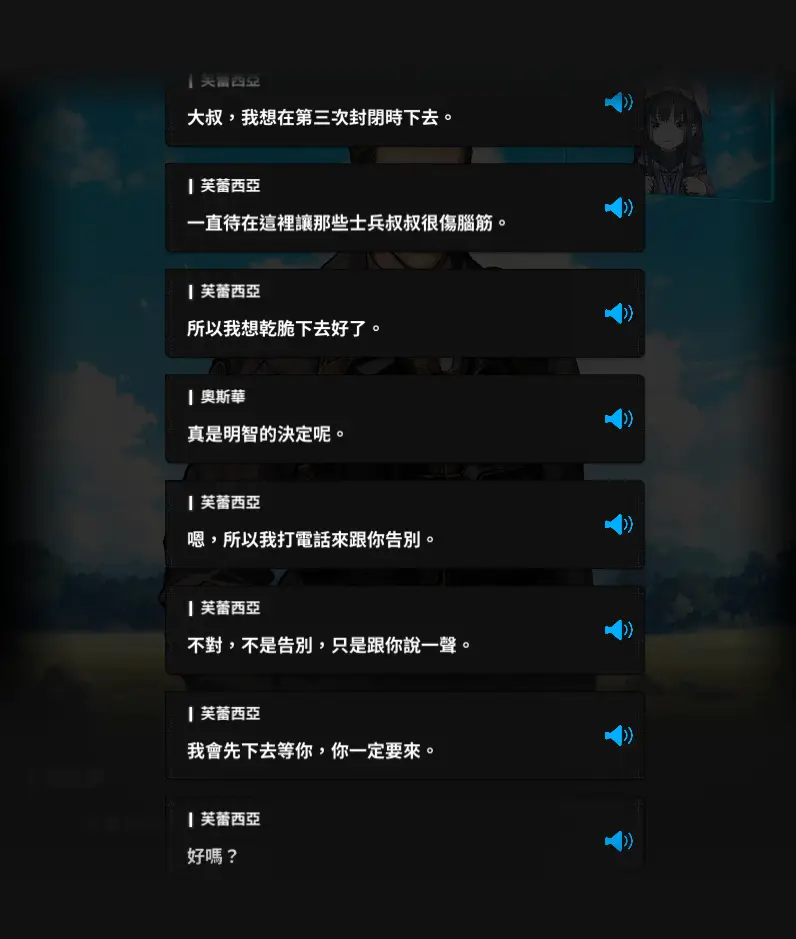Play voice for「不對，不是告別，只是跟你說一聲。」
This screenshot has width=796, height=939.
[618, 630]
